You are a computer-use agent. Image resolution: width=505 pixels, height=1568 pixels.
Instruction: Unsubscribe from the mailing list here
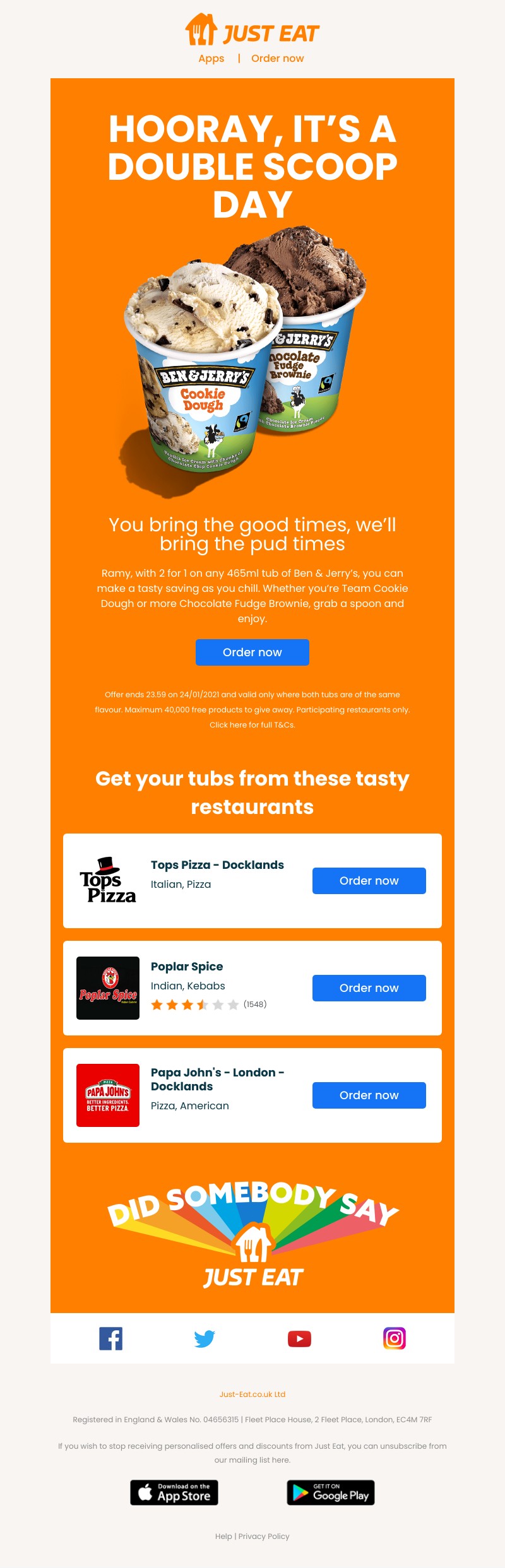click(x=281, y=1460)
